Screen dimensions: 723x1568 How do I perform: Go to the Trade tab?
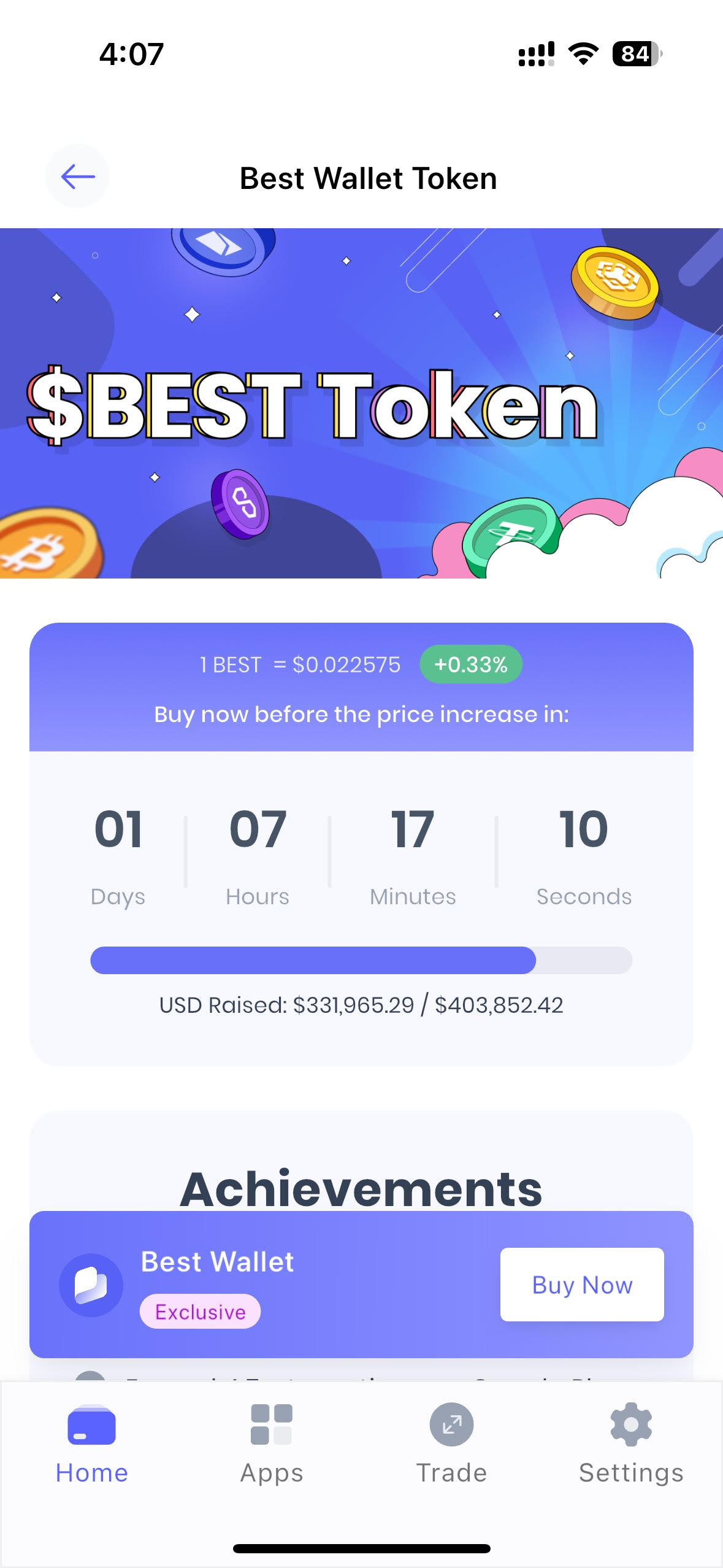point(451,1443)
